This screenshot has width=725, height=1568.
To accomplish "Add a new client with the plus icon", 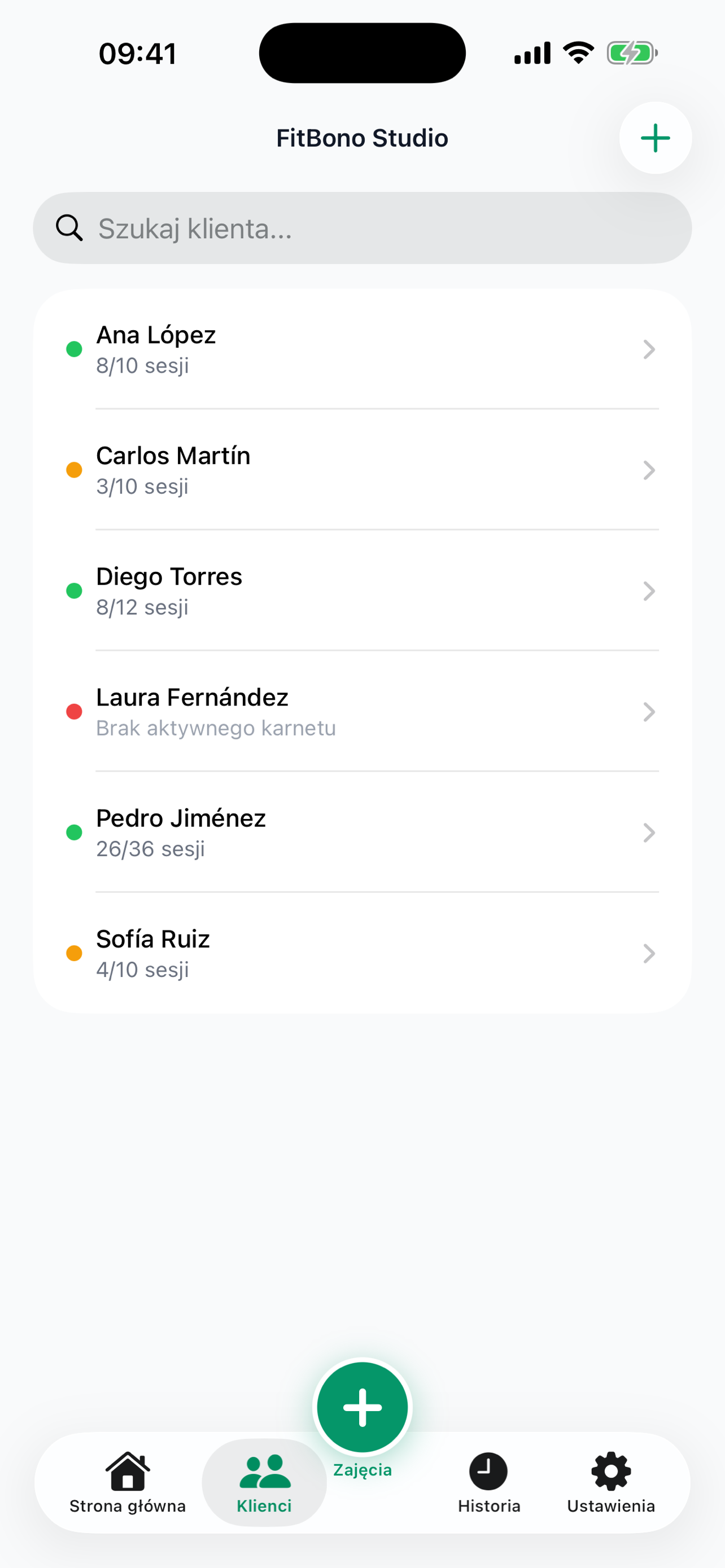I will click(x=655, y=138).
